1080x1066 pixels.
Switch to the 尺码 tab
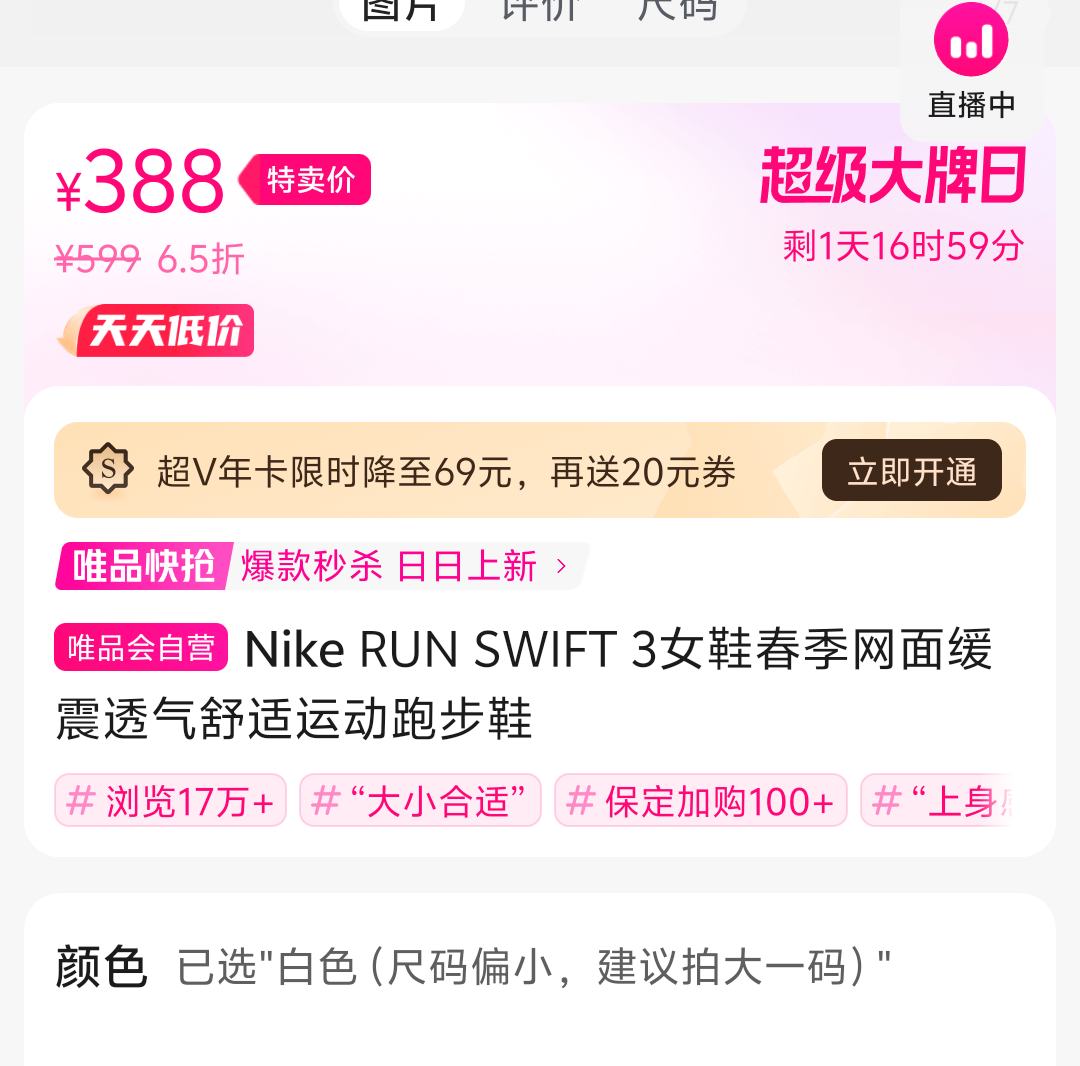(x=678, y=10)
